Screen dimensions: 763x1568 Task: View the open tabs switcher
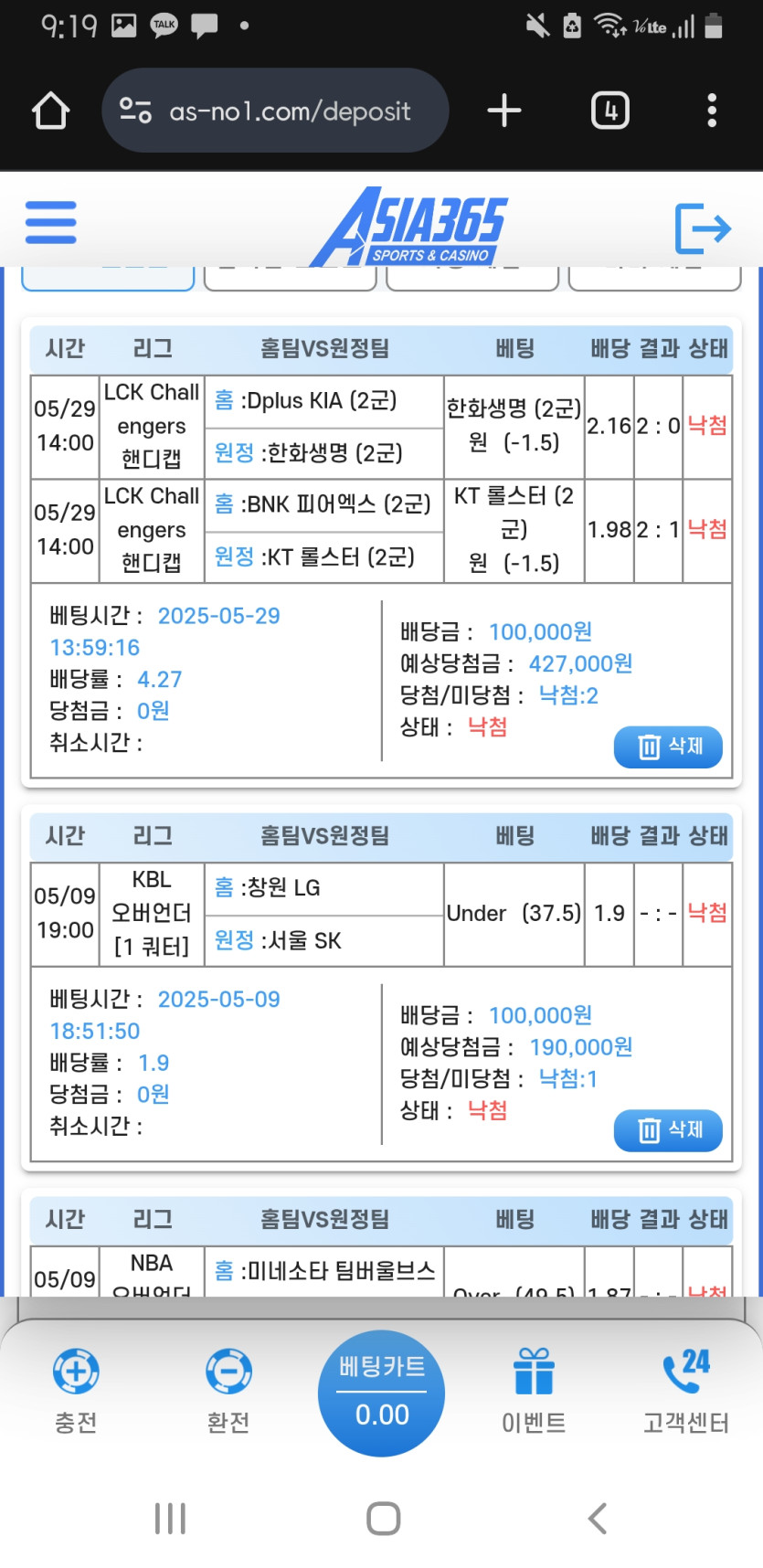click(610, 111)
